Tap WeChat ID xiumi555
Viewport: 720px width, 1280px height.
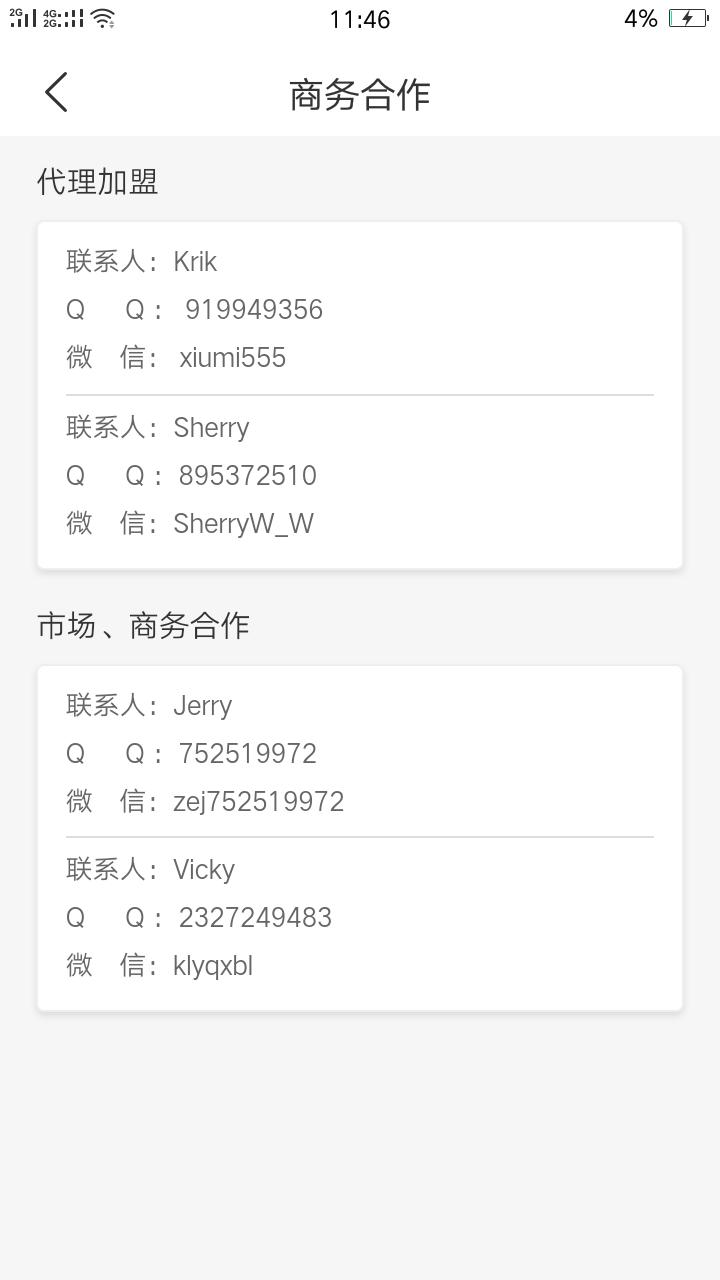(232, 357)
